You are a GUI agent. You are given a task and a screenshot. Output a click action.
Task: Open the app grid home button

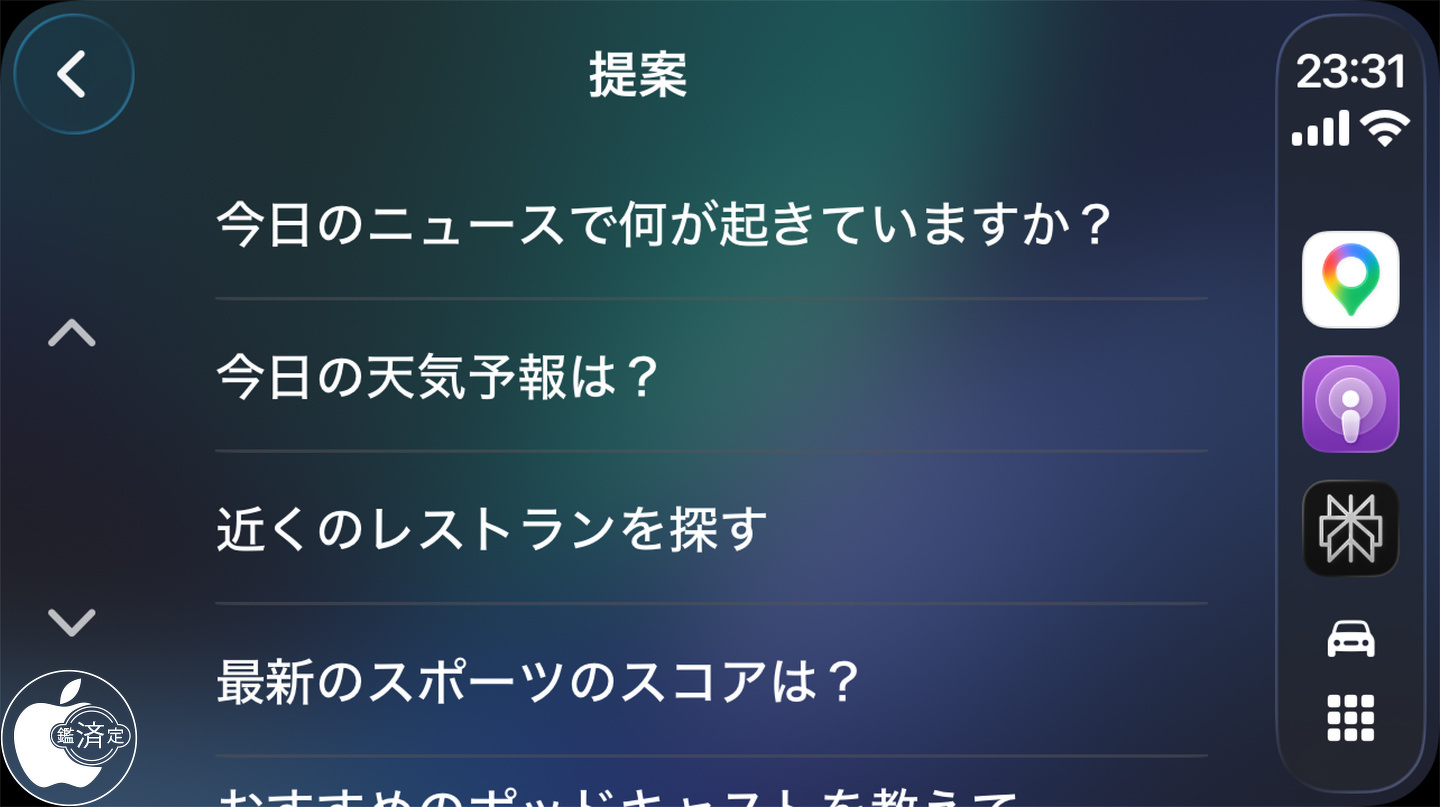coord(1350,718)
